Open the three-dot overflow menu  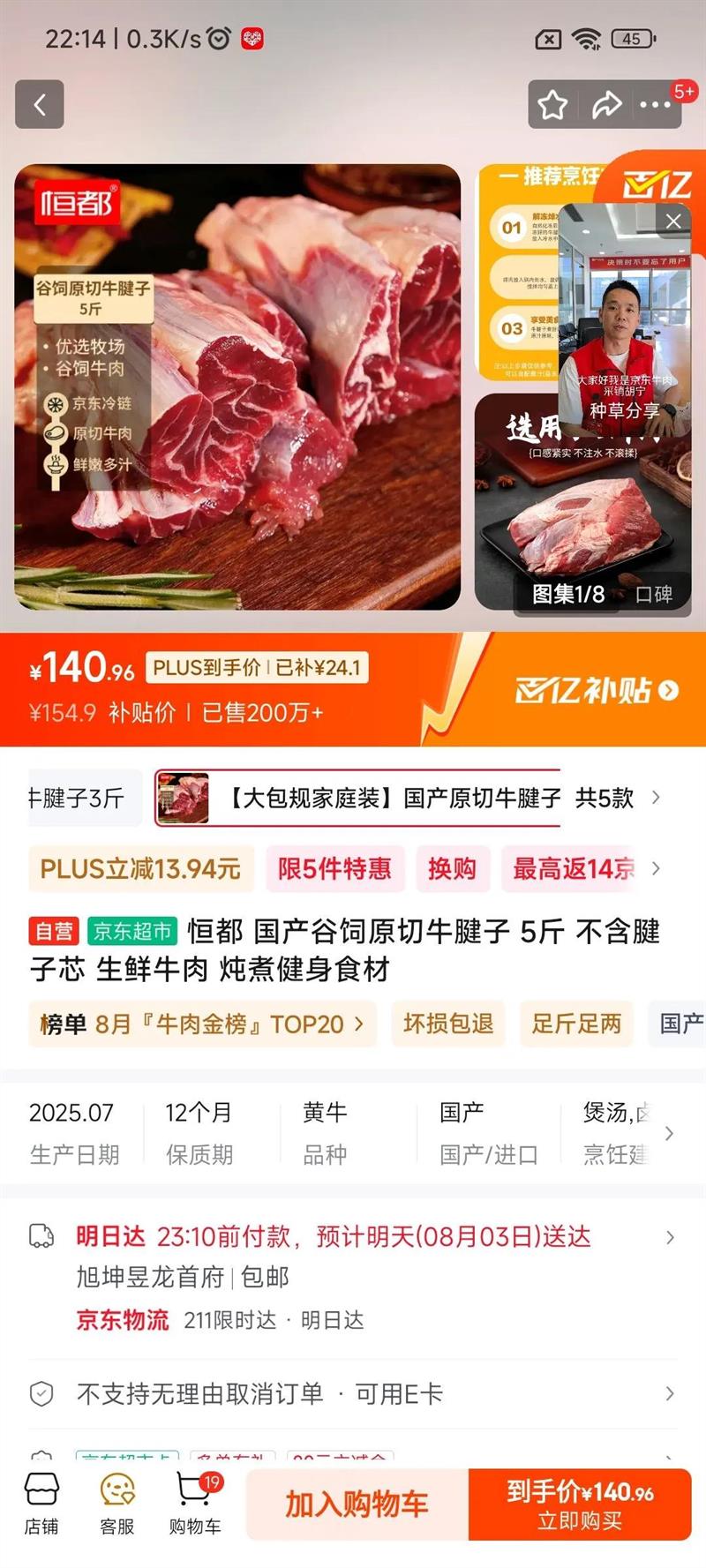pyautogui.click(x=655, y=105)
